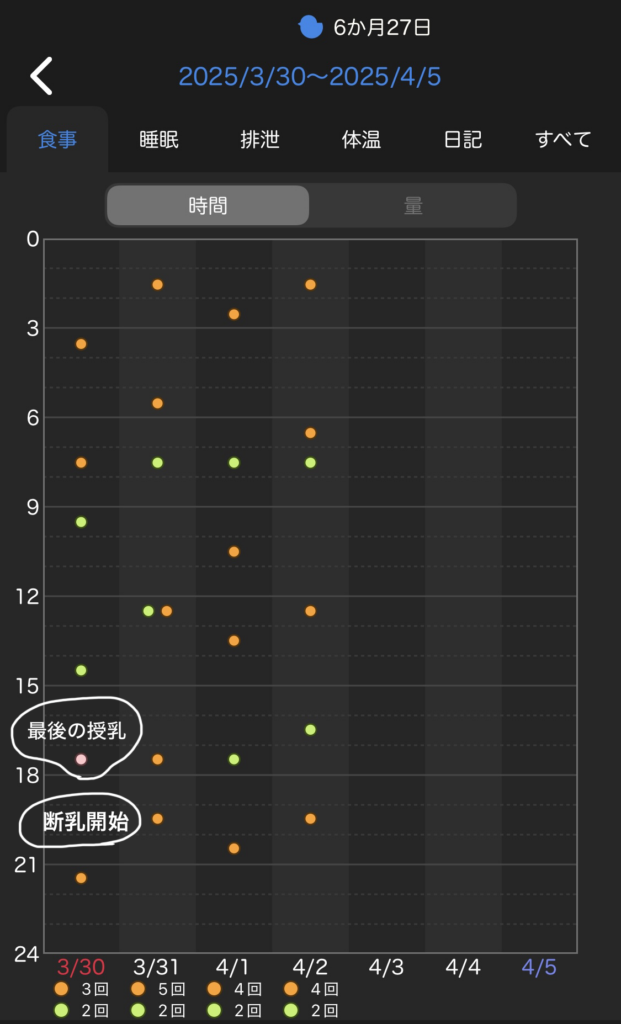Open the 排泄 tab

[260, 140]
